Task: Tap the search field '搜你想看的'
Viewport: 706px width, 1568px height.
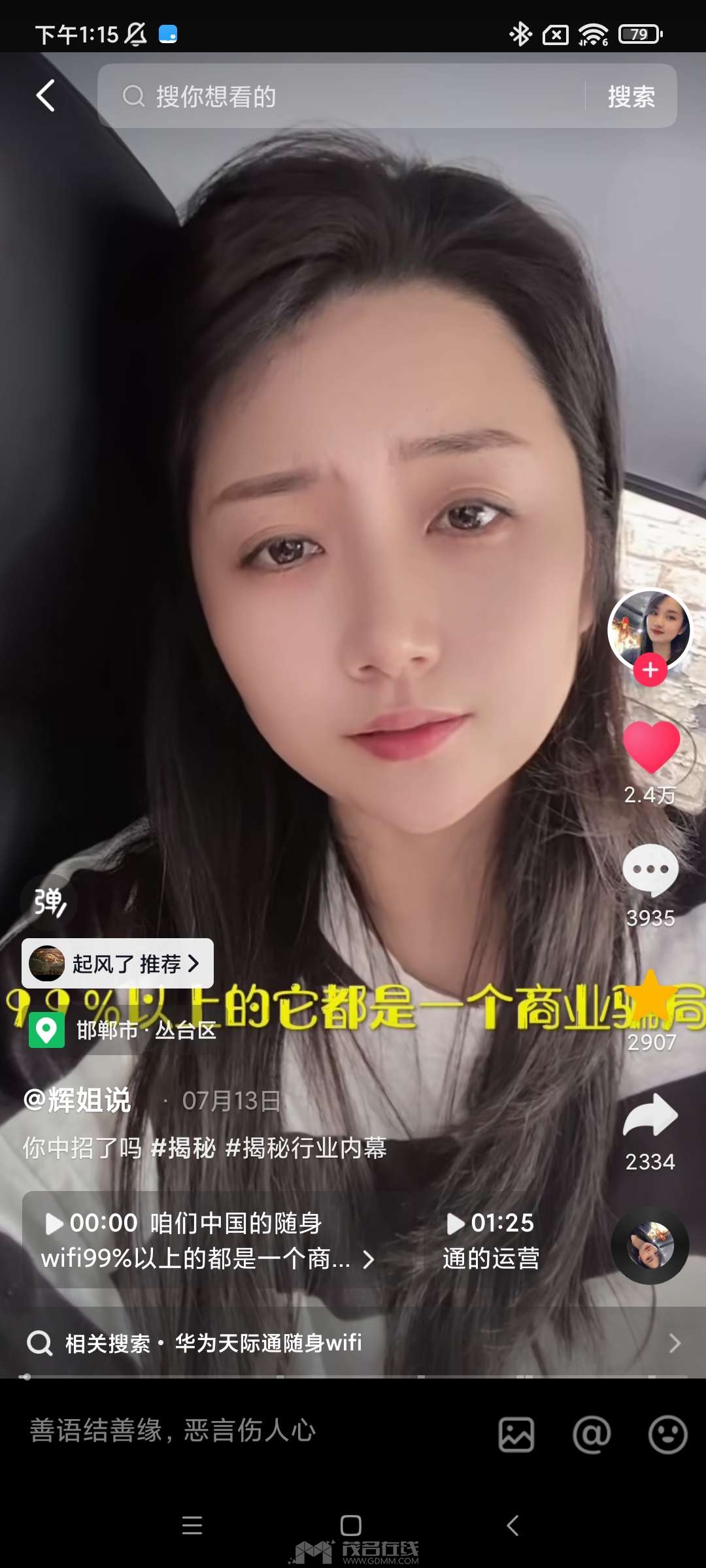Action: [340, 96]
